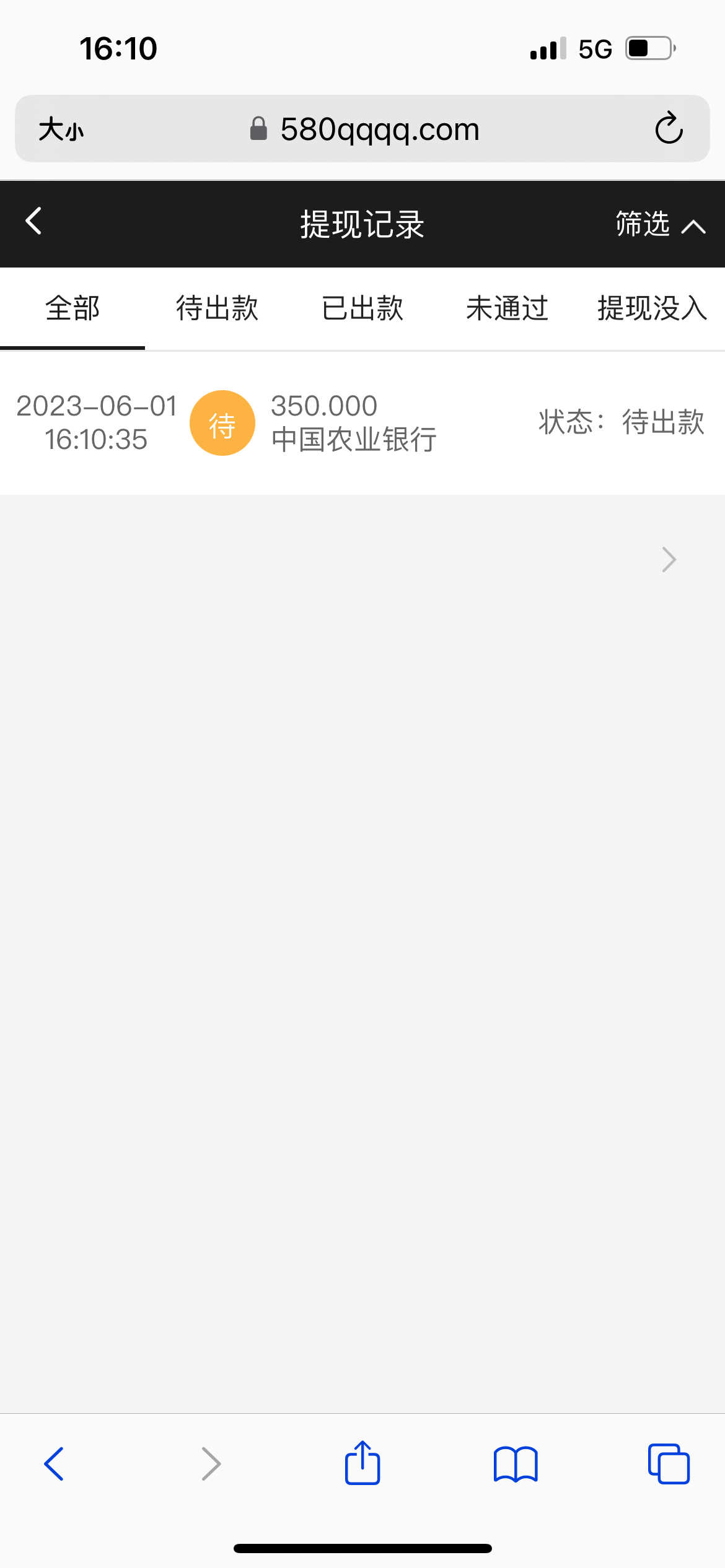Go to the previous page in Safari
The width and height of the screenshot is (725, 1568).
(55, 1464)
